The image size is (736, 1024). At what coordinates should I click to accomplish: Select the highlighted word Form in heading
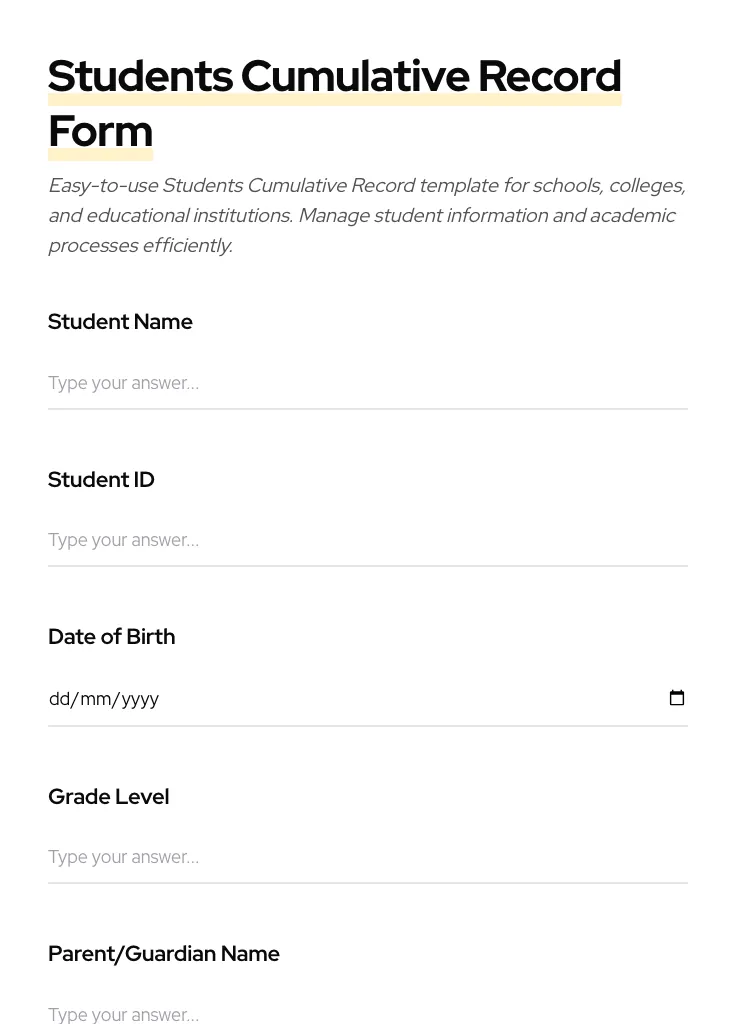pos(100,130)
